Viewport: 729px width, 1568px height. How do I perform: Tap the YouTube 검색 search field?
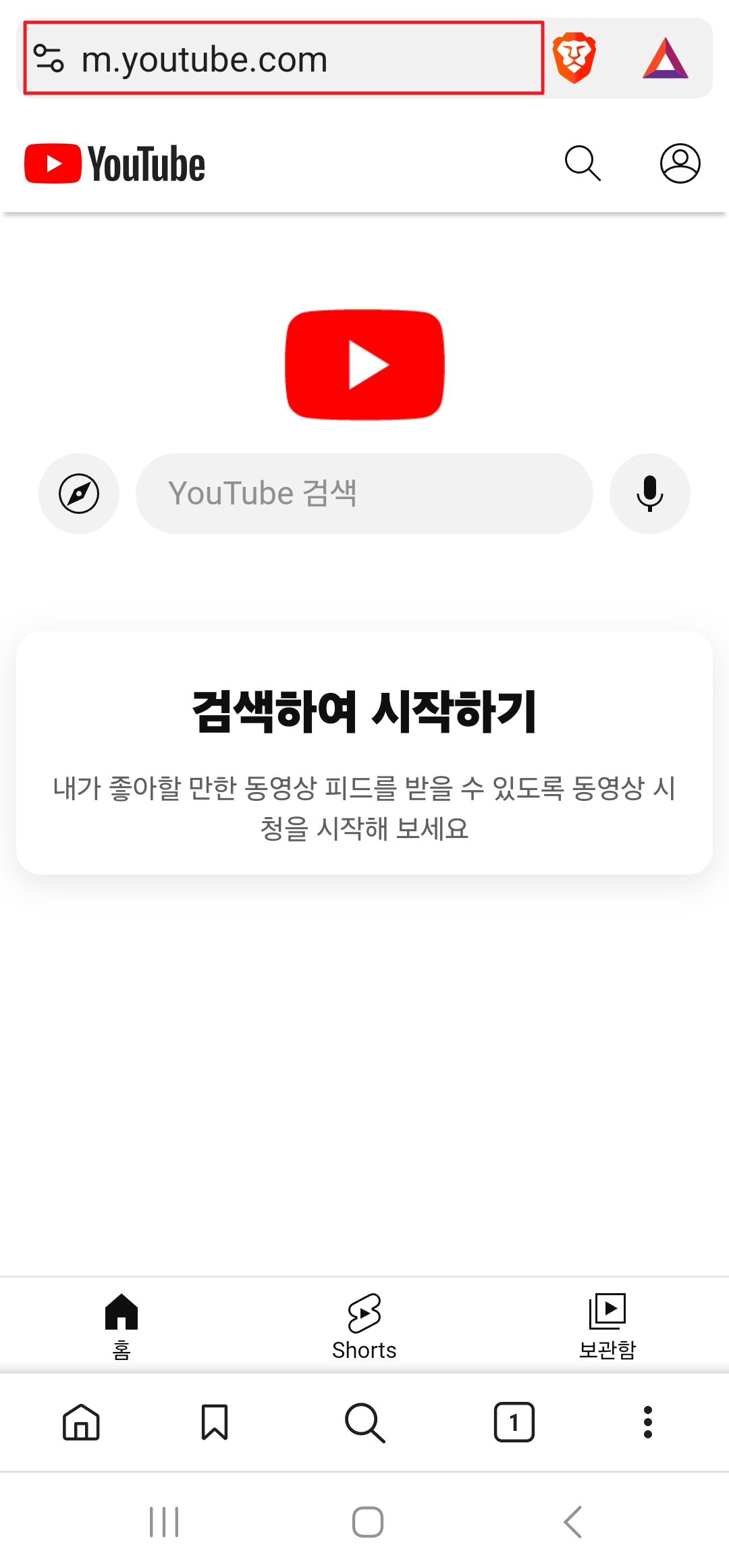(x=364, y=493)
